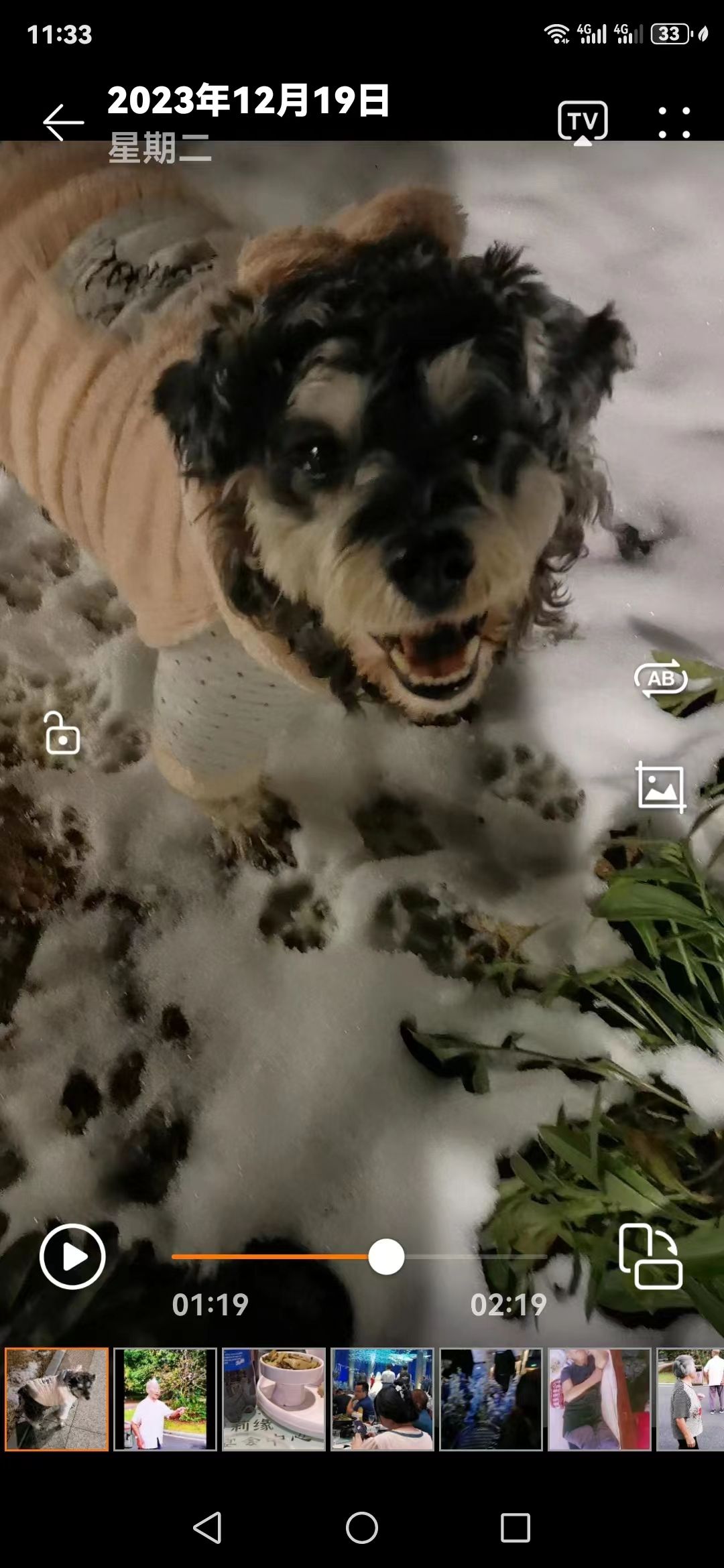Cast video using the TV icon
Viewport: 724px width, 1568px height.
point(583,122)
